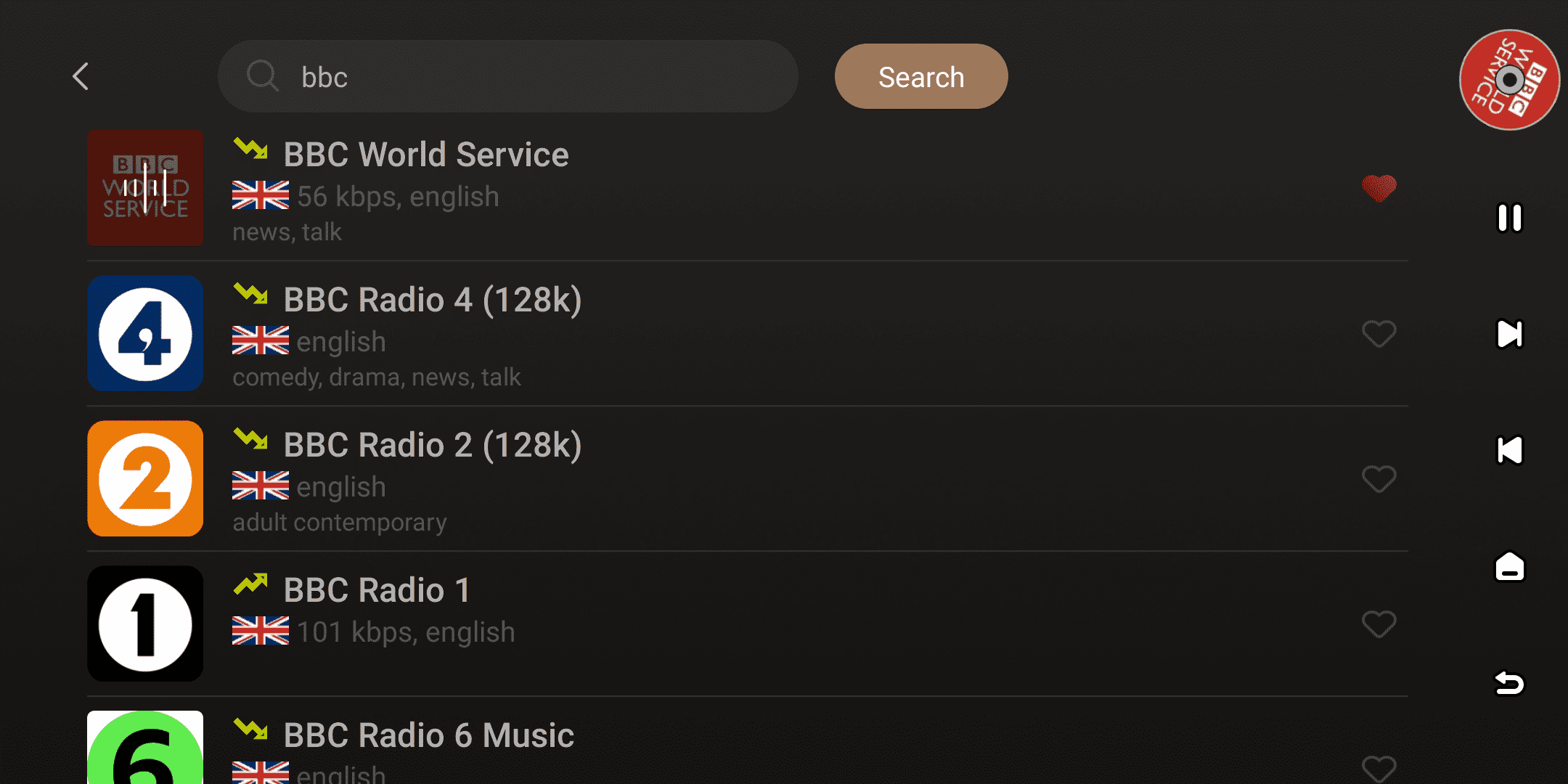Image resolution: width=1568 pixels, height=784 pixels.
Task: Go back with the left arrow
Action: coord(81,76)
